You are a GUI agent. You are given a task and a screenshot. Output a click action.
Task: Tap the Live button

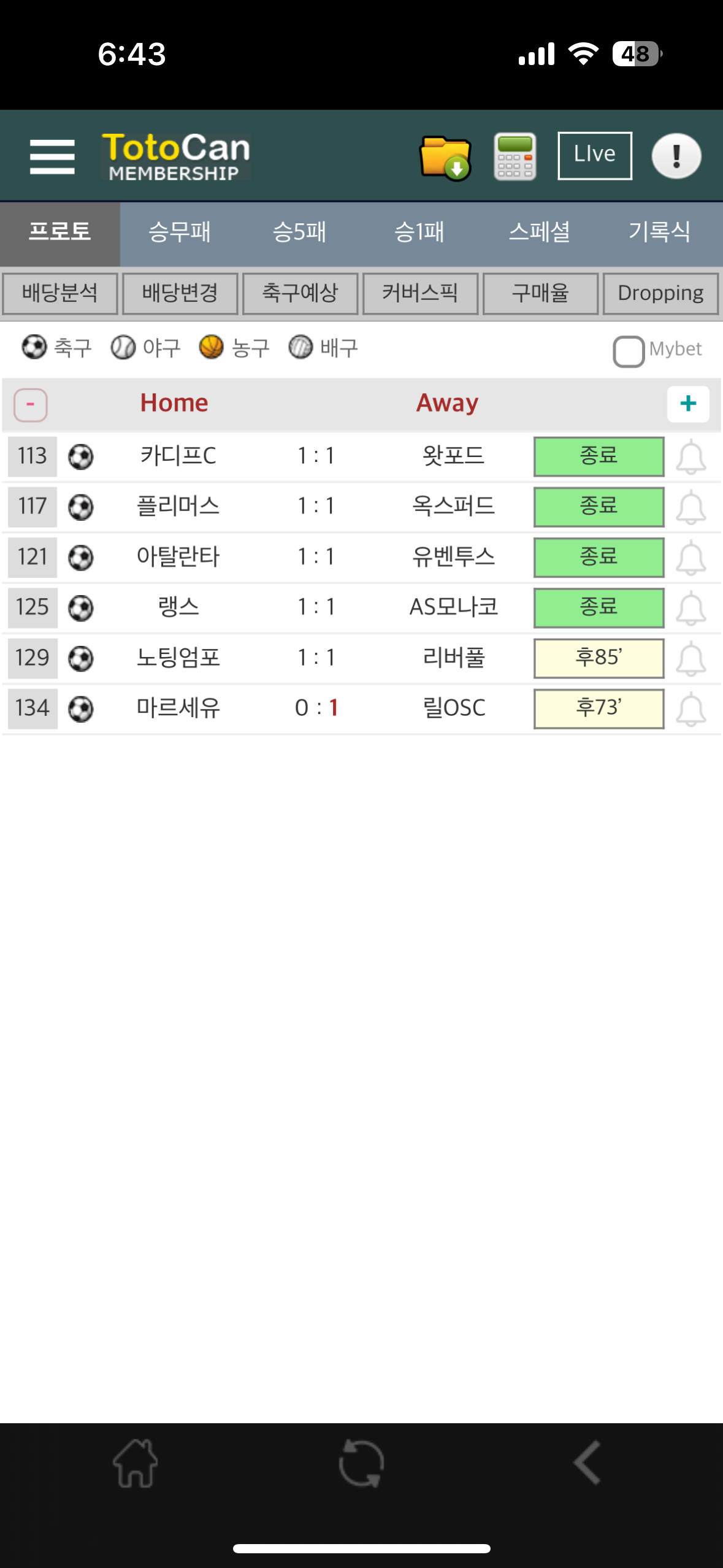594,155
